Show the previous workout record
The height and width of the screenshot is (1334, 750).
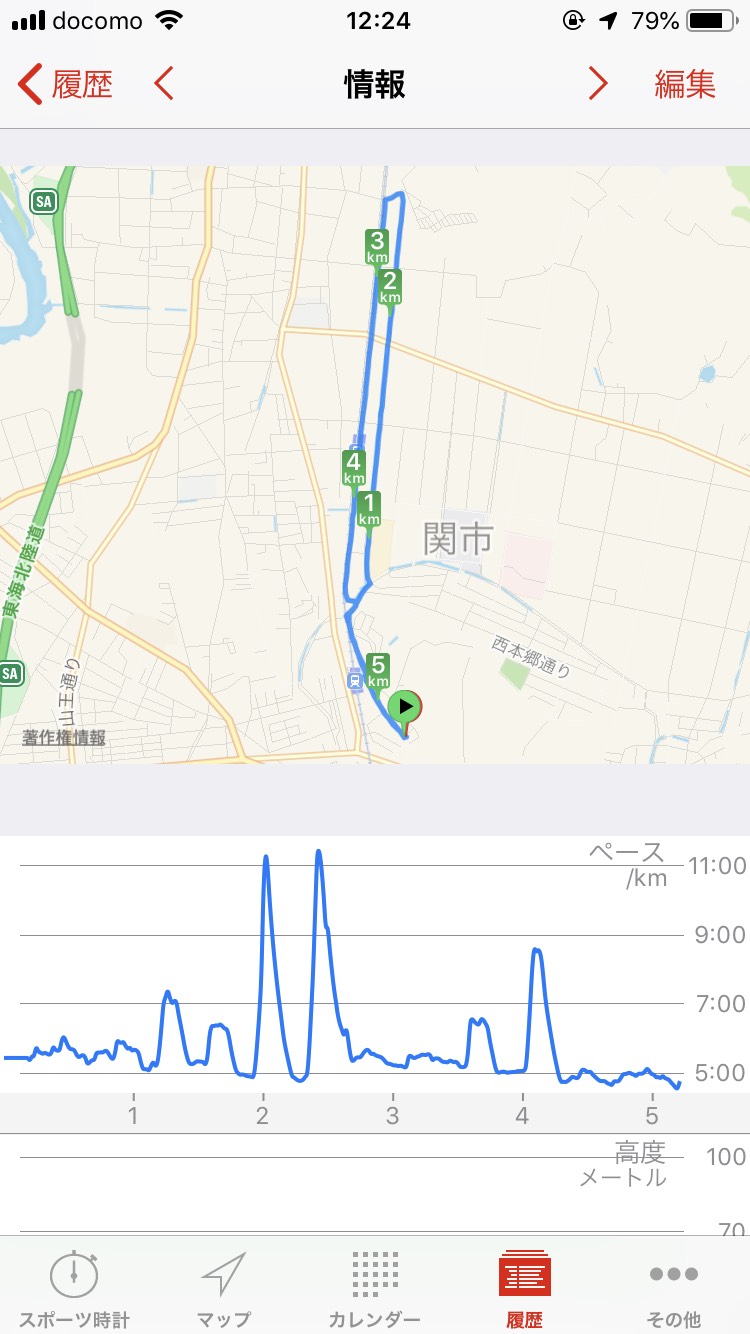click(x=164, y=84)
